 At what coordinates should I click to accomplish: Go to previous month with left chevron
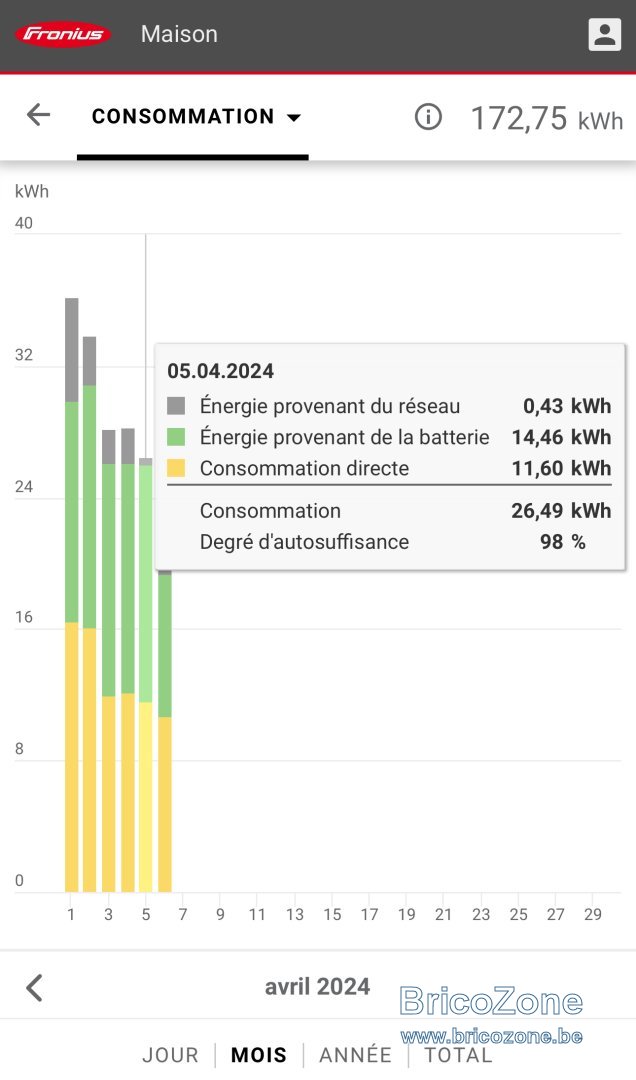click(34, 988)
